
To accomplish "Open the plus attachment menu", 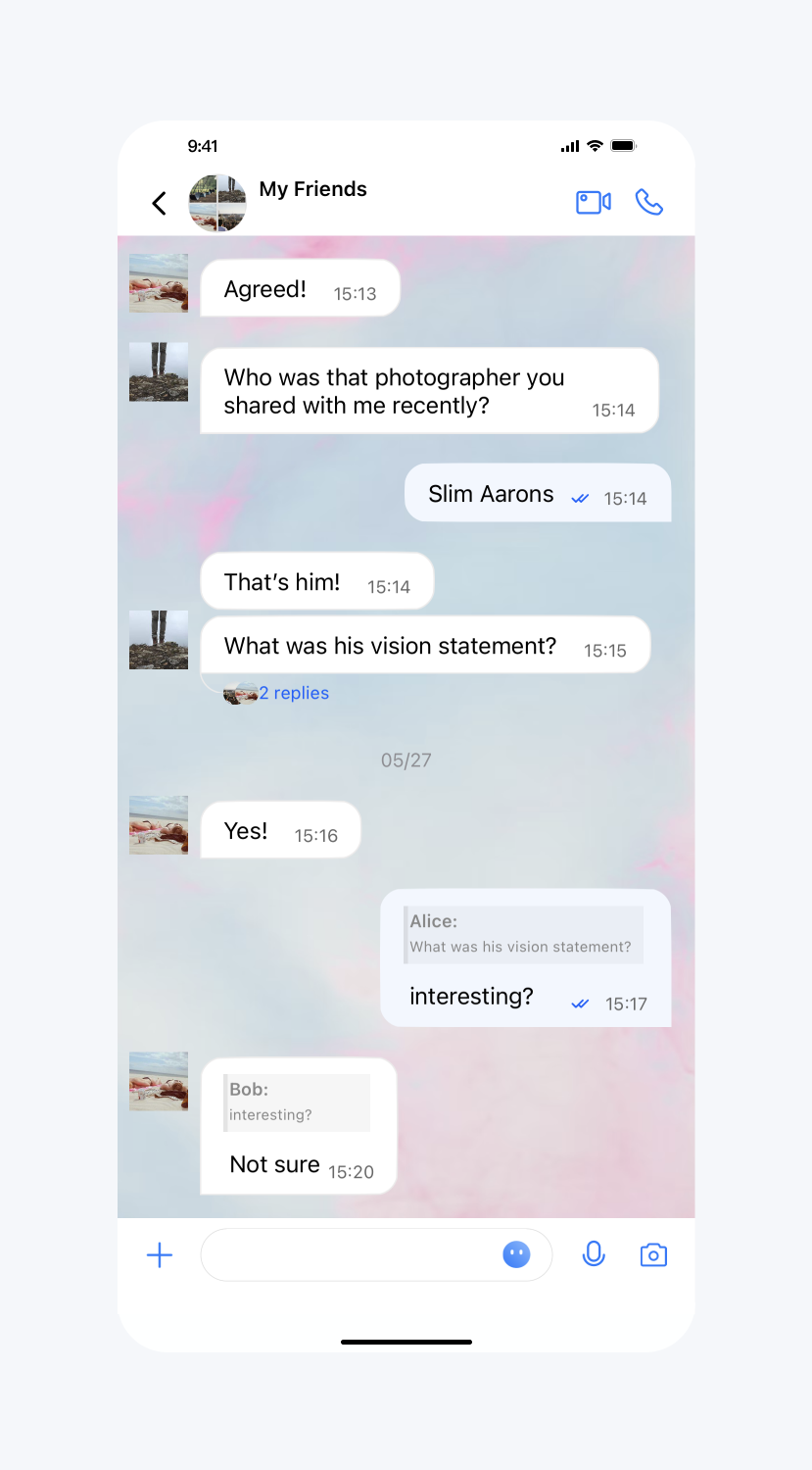I will (160, 1254).
